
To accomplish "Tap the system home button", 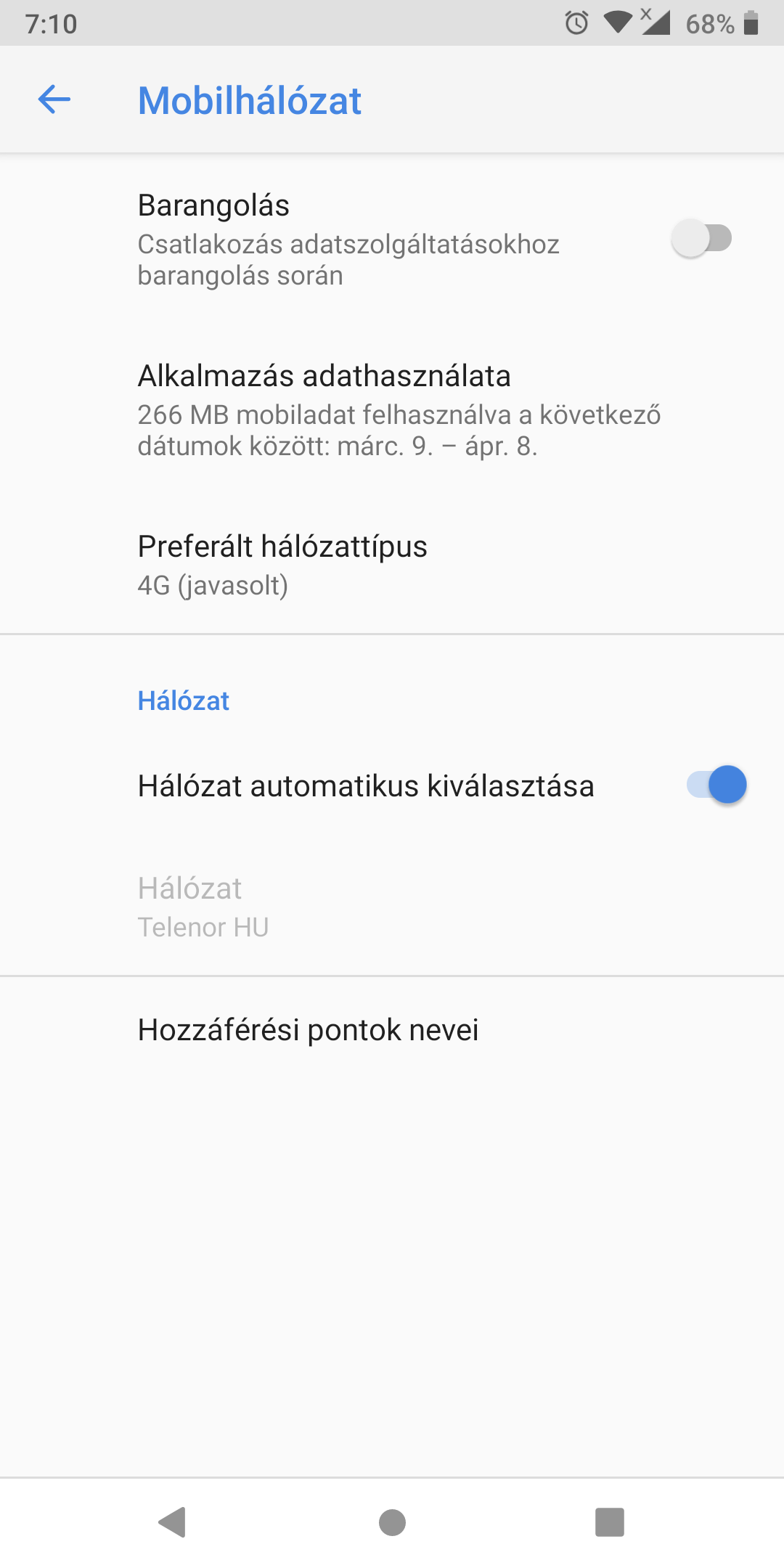I will point(392,1522).
